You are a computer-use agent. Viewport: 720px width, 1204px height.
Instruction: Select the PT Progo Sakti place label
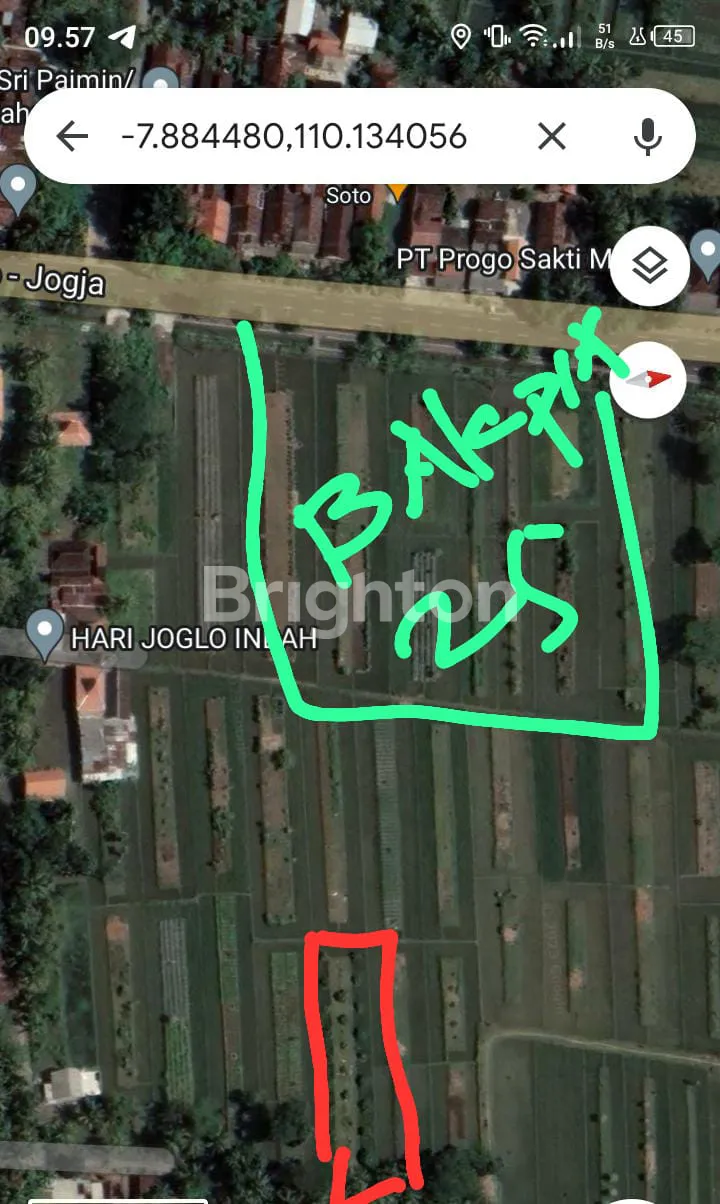(502, 259)
